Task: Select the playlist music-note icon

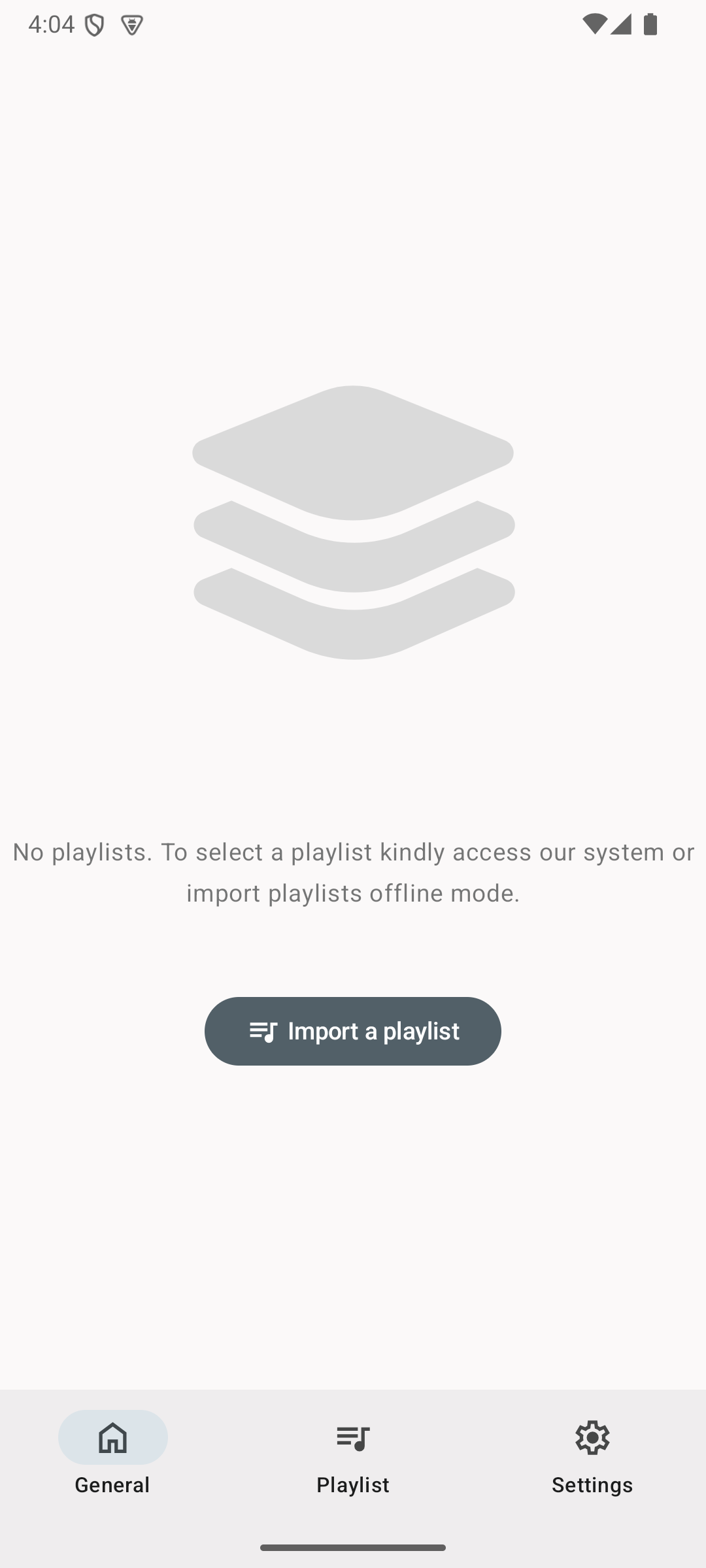Action: 352,1437
